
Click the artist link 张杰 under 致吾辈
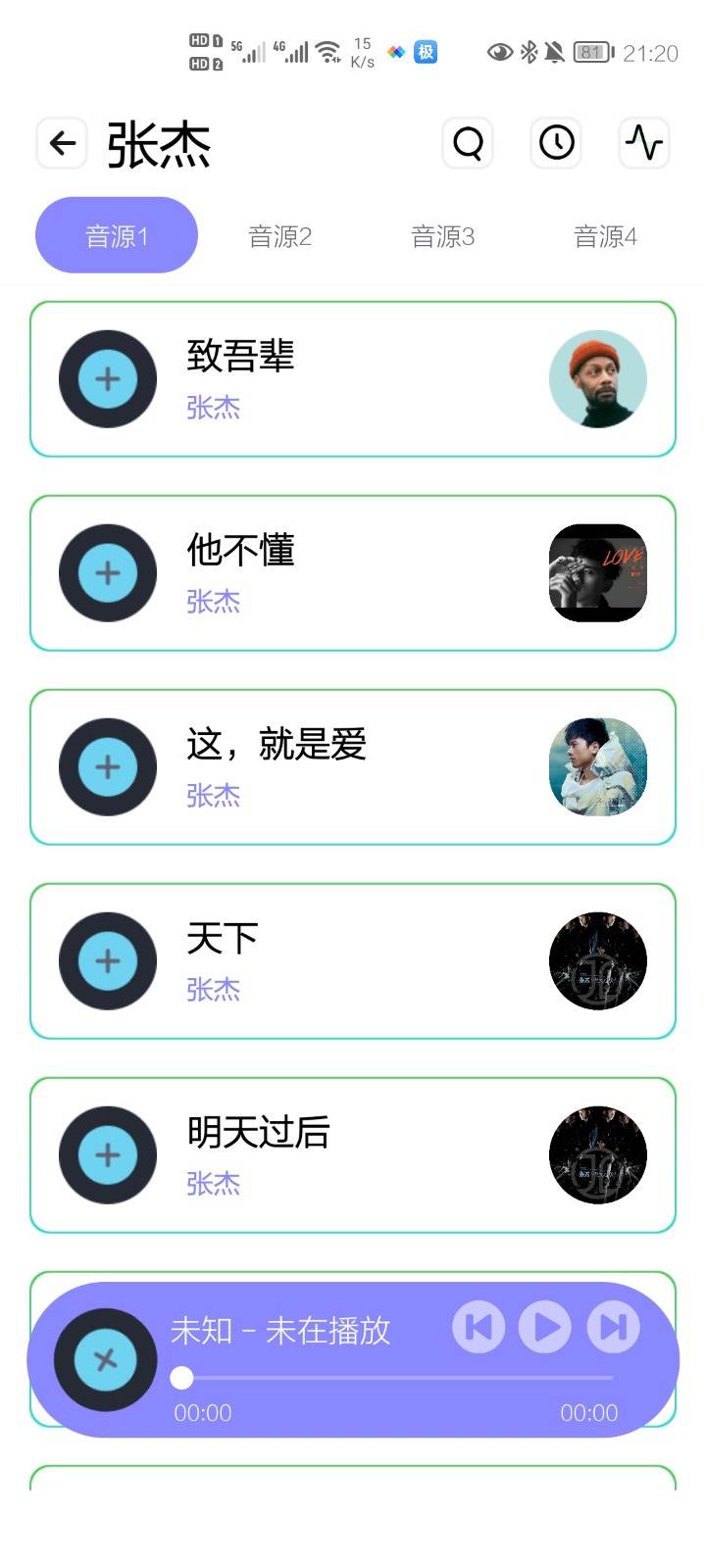[x=213, y=406]
